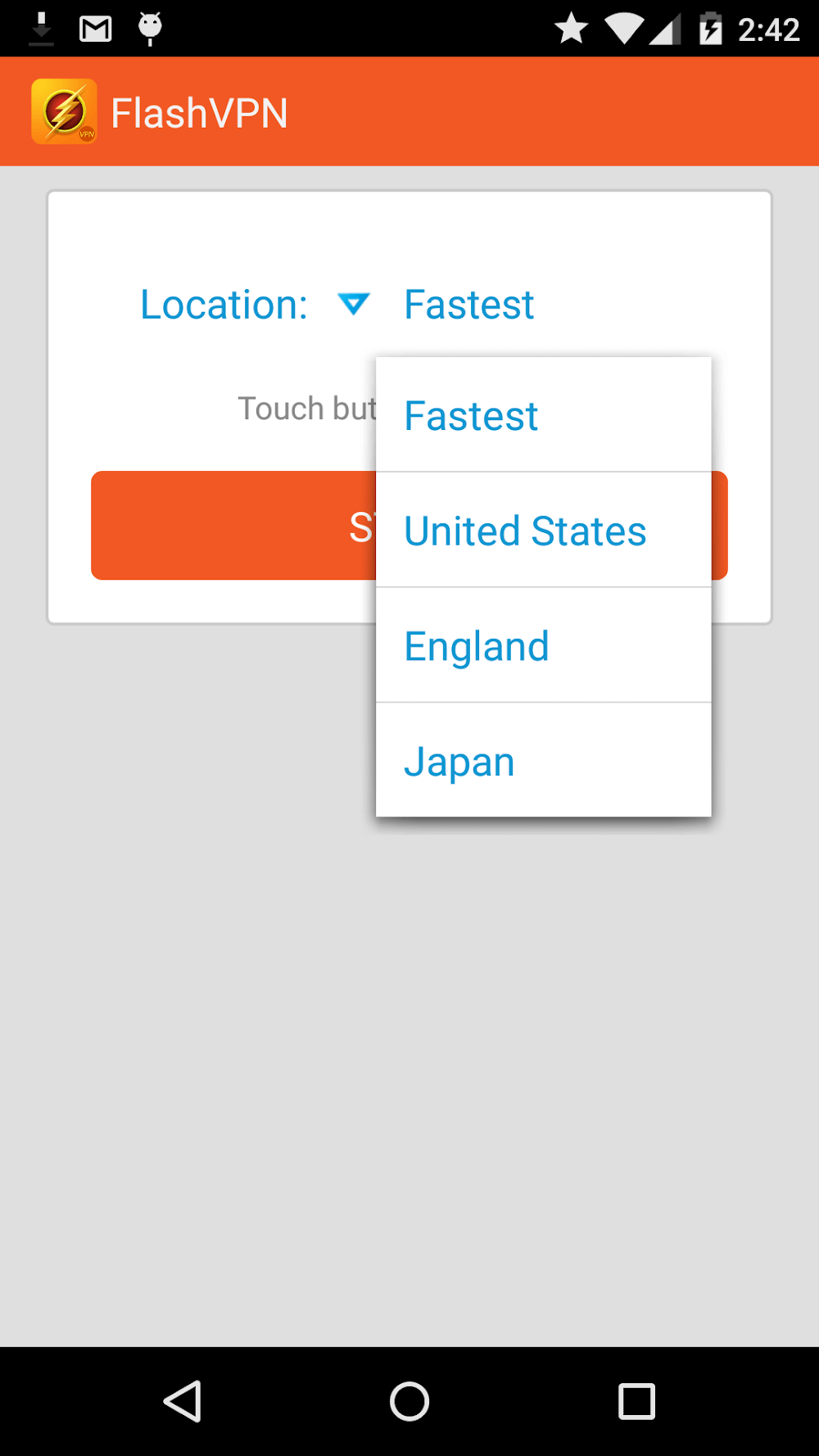
Task: Select Fastest from the location list
Action: click(x=542, y=415)
